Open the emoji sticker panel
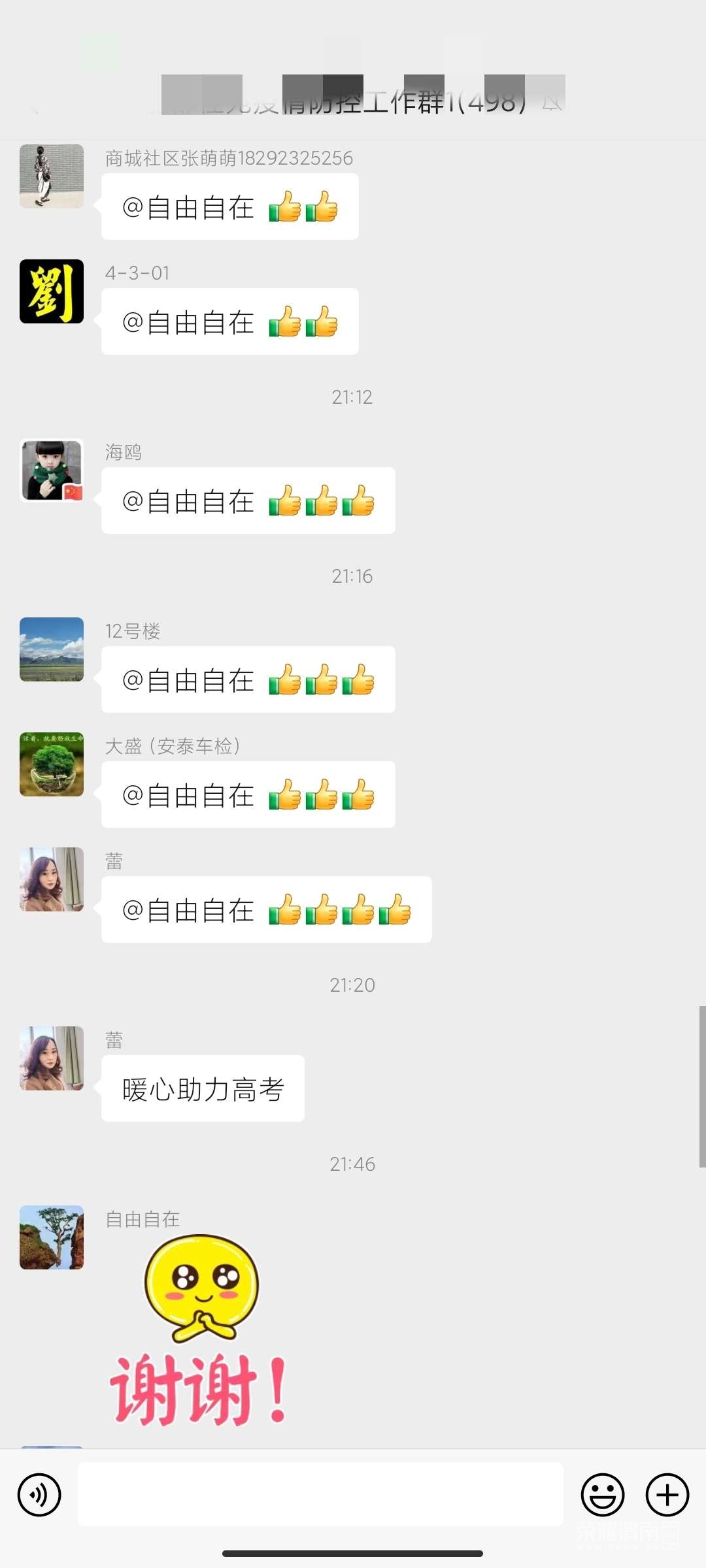This screenshot has width=706, height=1568. pos(602,1494)
